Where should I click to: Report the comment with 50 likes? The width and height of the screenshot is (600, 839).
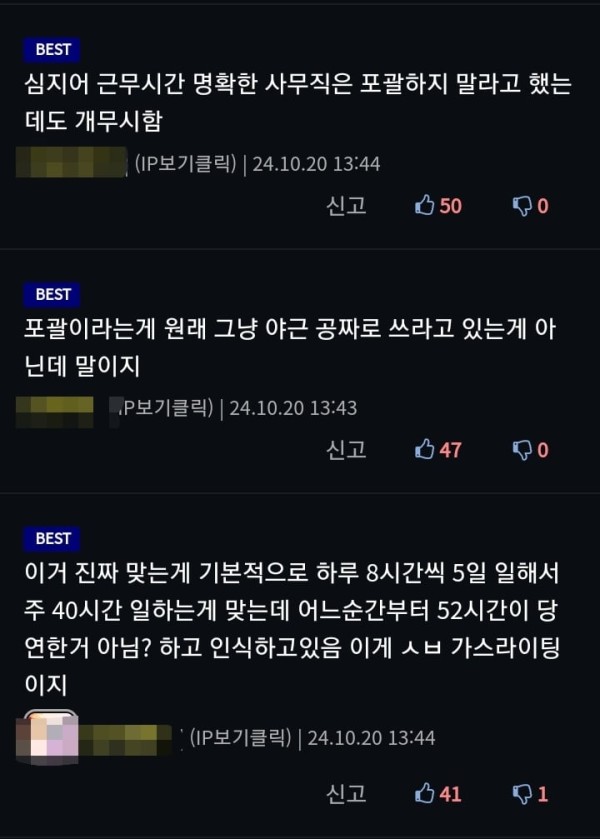(x=346, y=206)
